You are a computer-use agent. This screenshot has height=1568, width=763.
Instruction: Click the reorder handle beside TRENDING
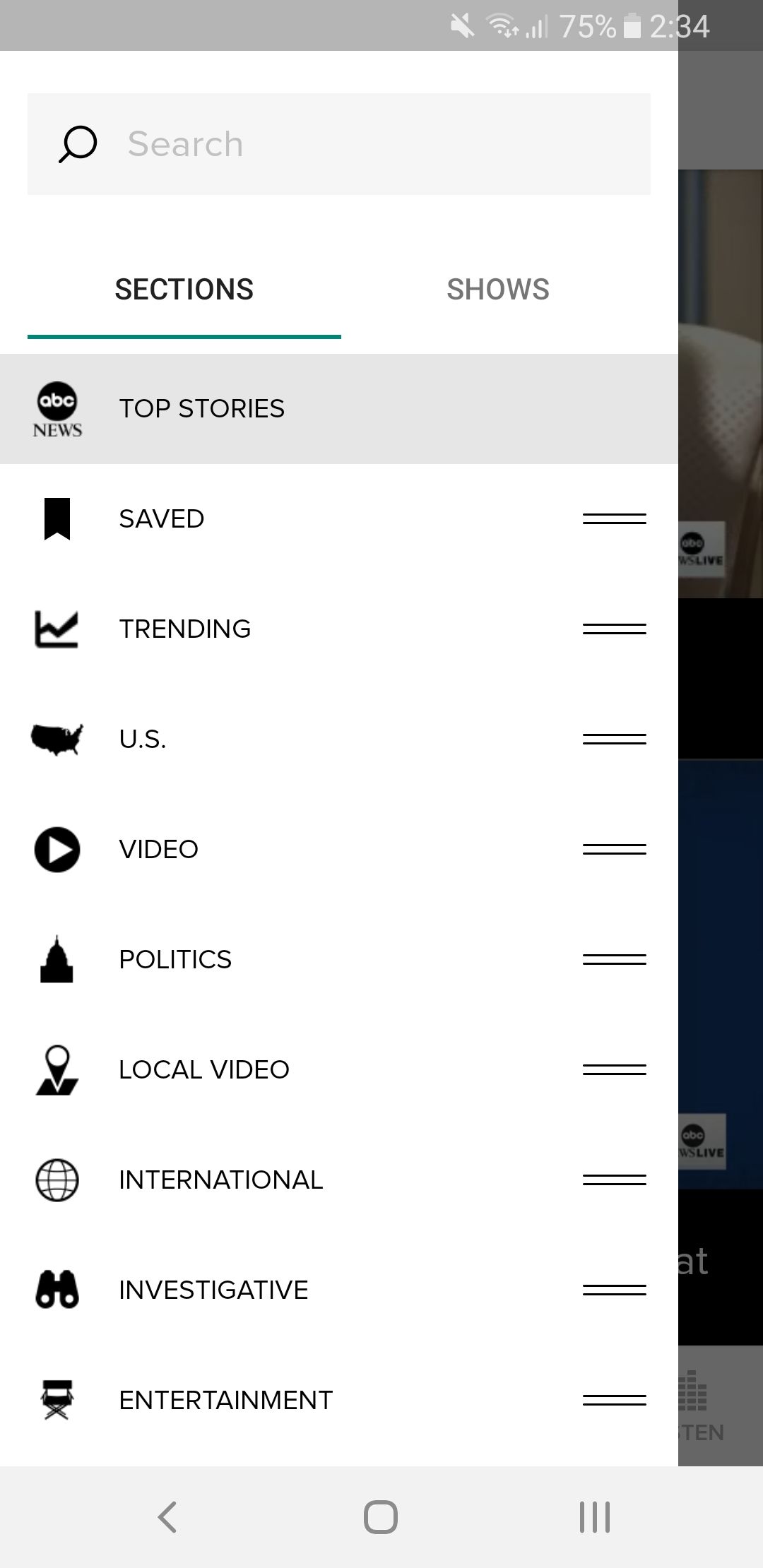[613, 629]
